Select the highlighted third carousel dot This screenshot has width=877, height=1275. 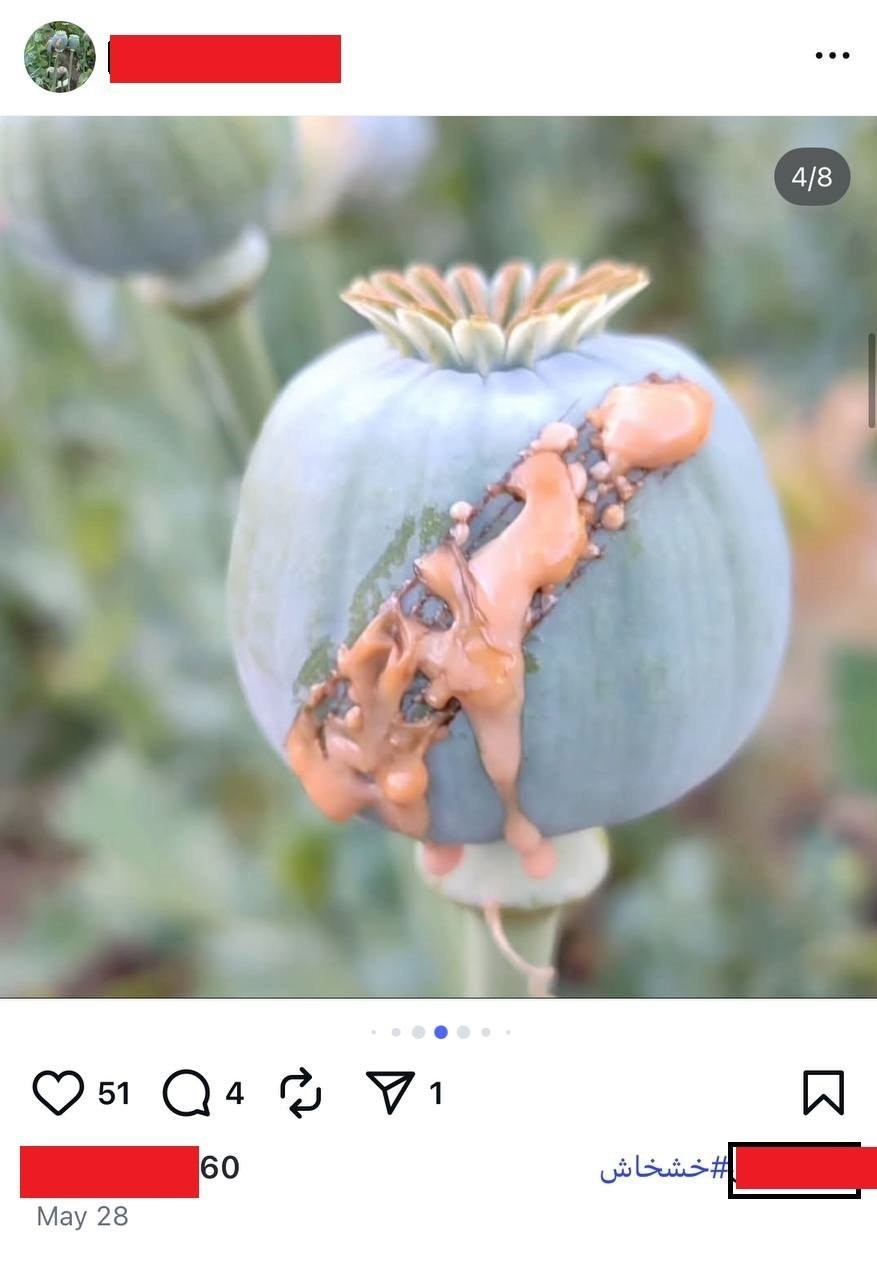click(440, 1030)
